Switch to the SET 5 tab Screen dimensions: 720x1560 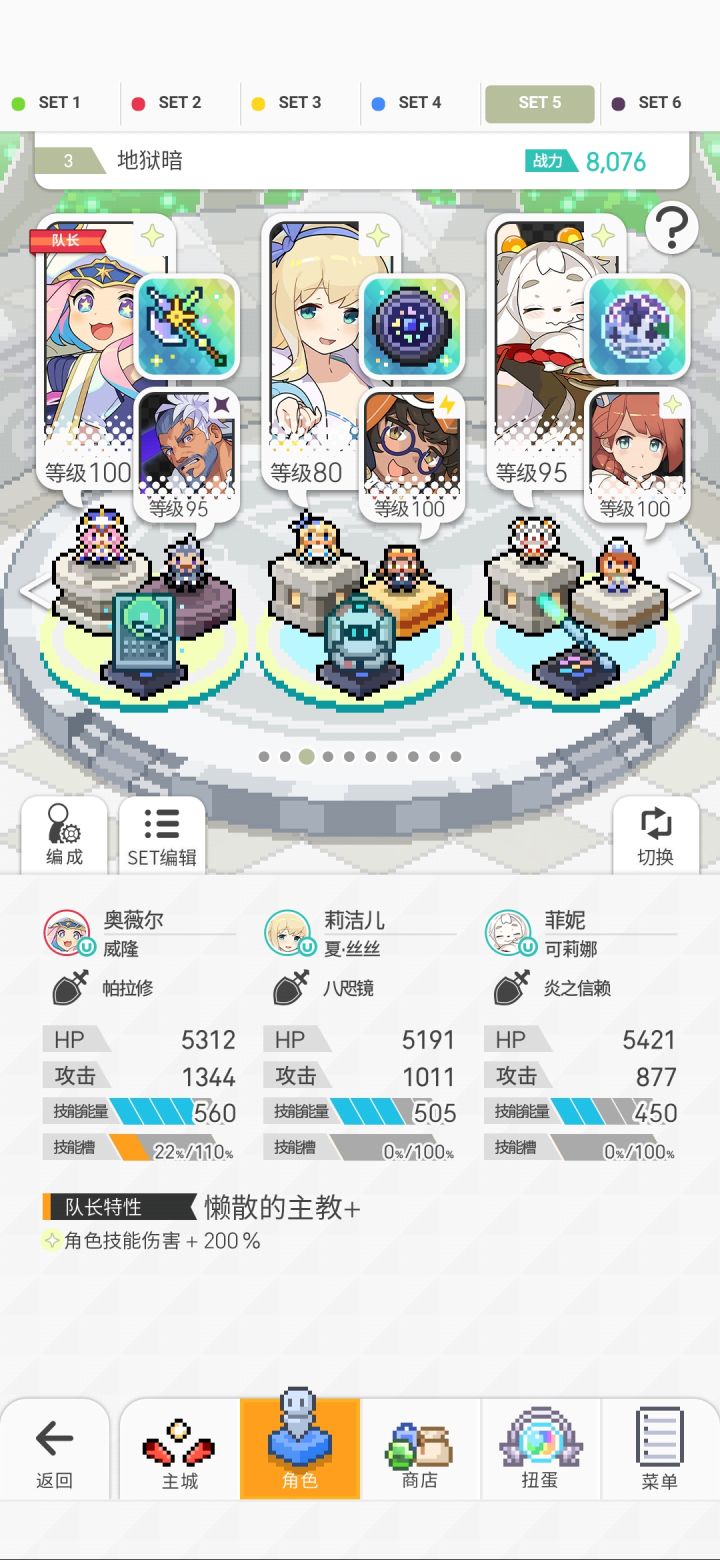[539, 102]
